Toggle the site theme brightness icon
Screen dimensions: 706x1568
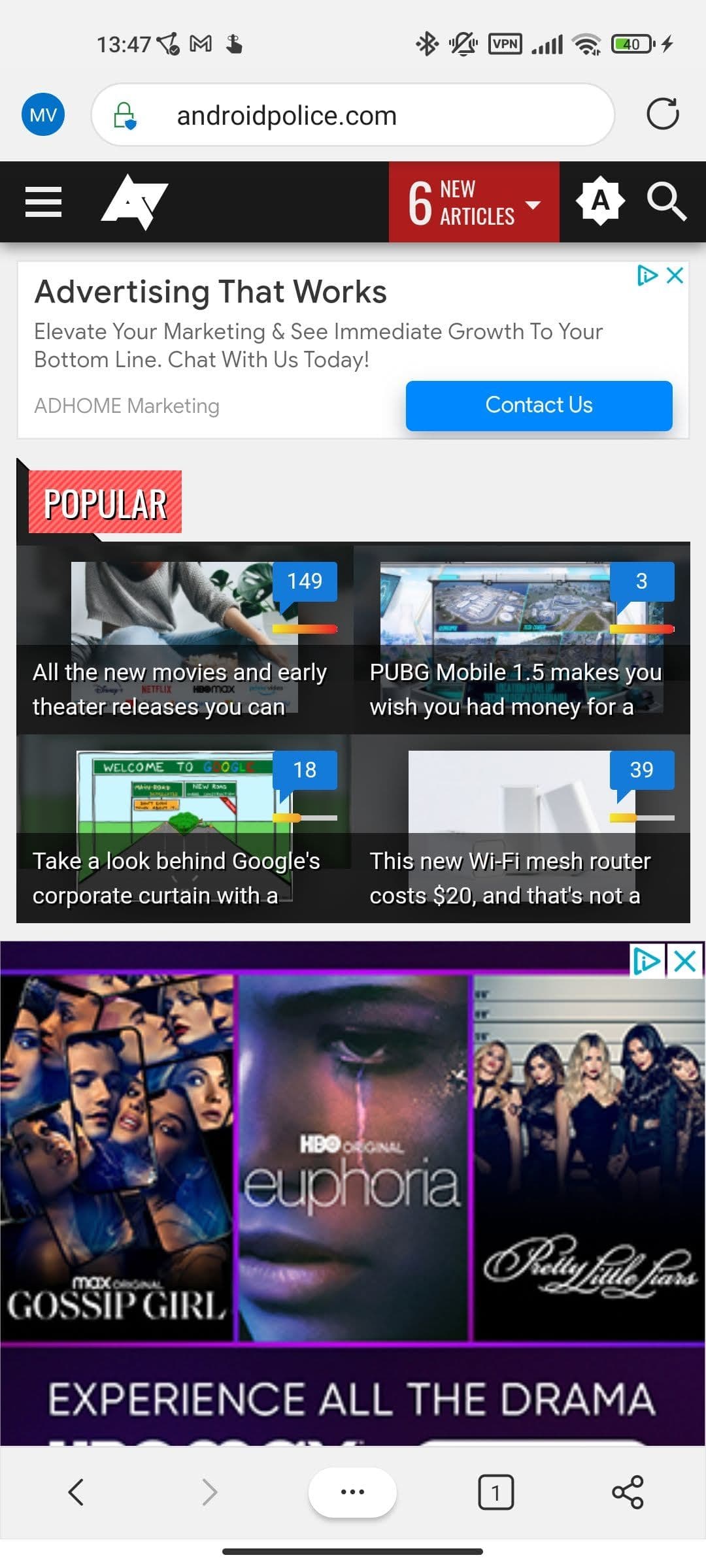[600, 201]
